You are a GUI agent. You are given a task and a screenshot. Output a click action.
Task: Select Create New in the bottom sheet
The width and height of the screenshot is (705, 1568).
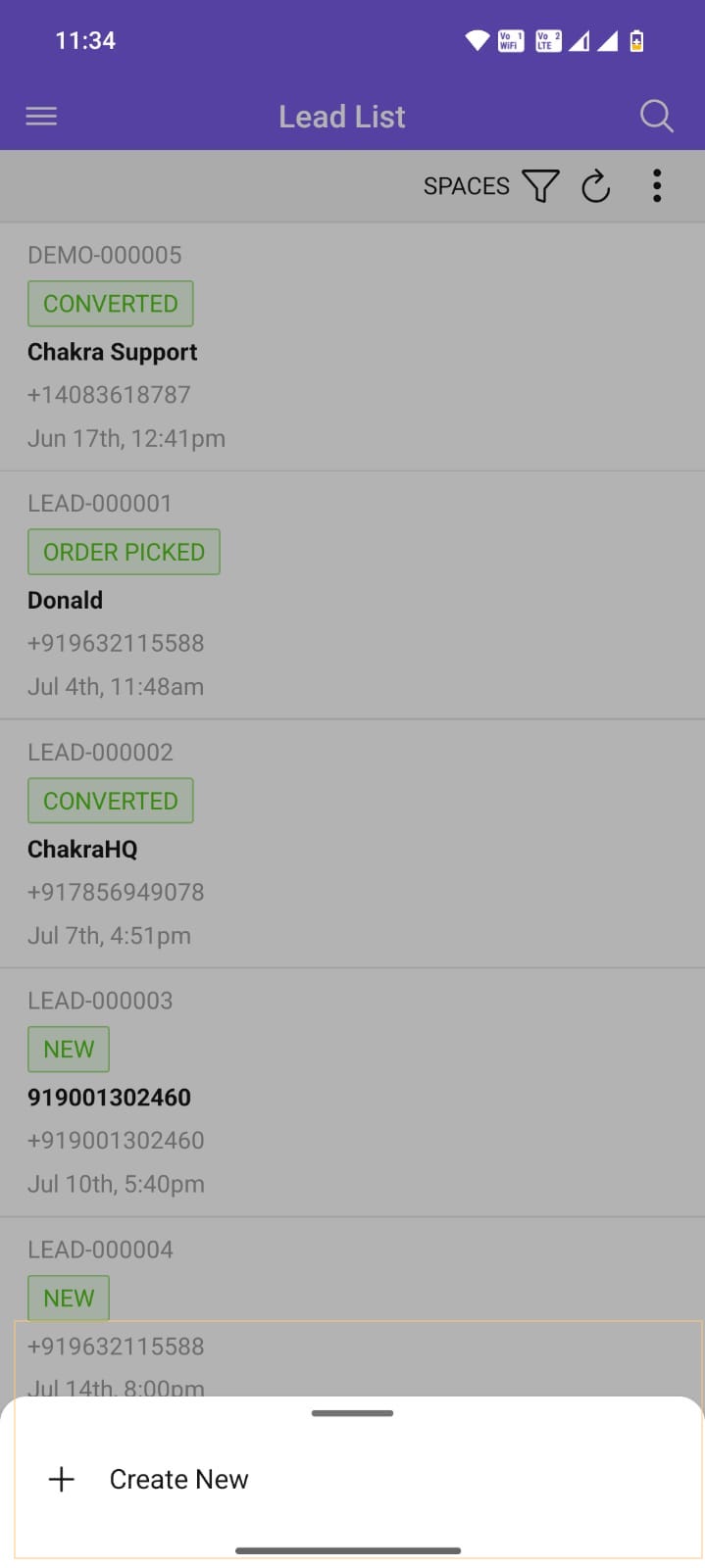(x=178, y=1479)
